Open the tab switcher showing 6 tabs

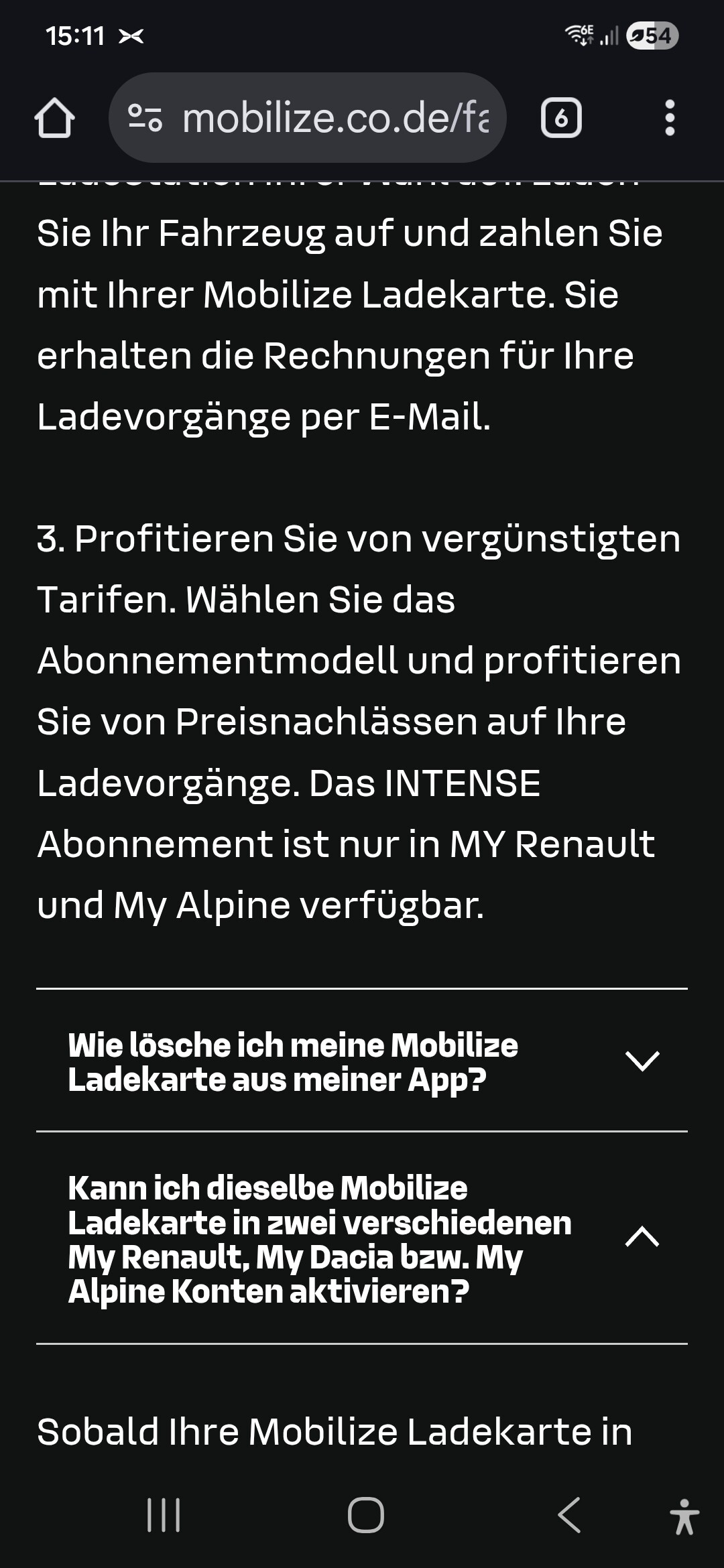tap(560, 119)
